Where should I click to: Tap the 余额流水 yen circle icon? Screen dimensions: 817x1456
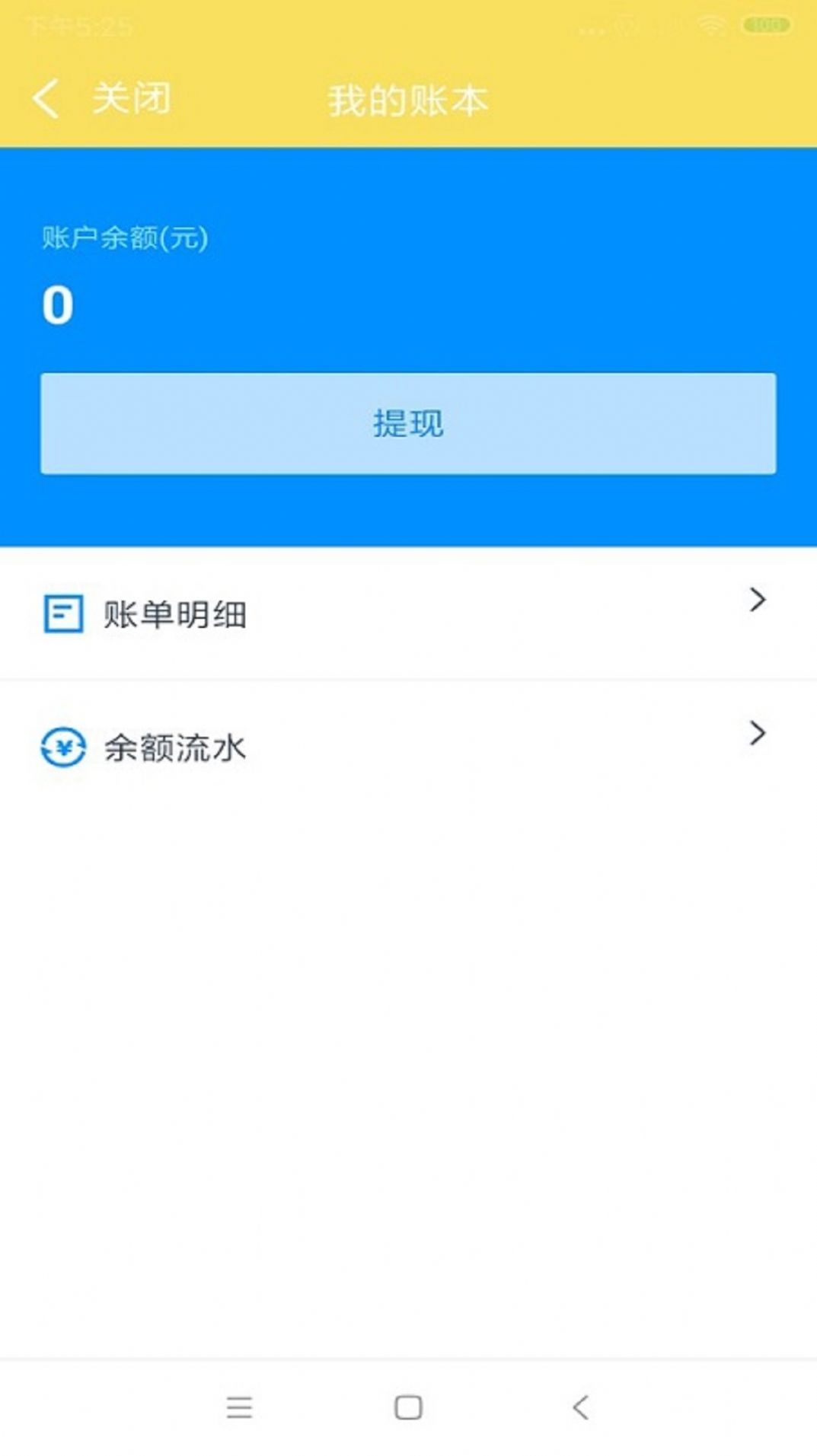coord(63,747)
